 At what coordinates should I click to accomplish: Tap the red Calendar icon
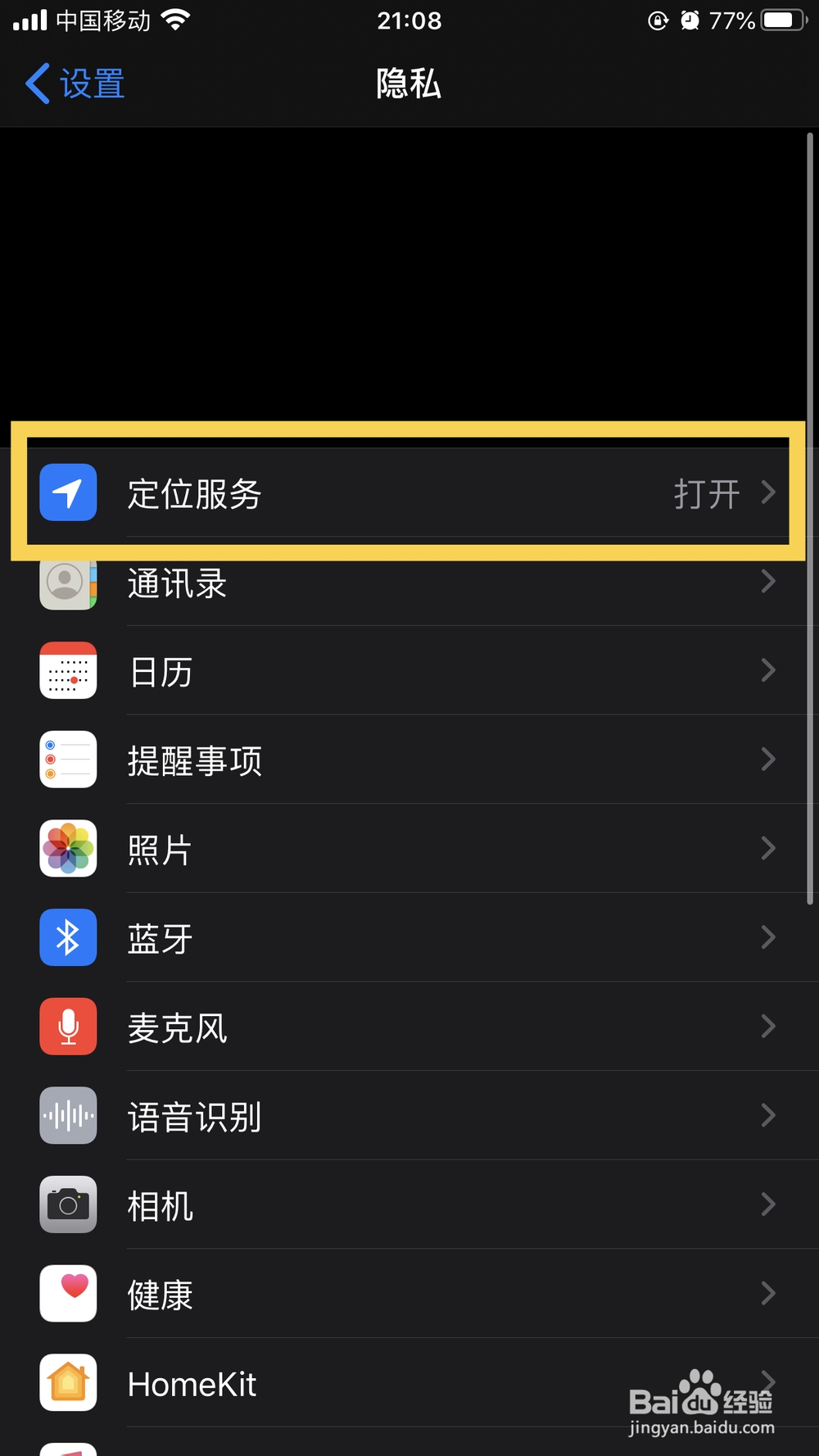[x=68, y=670]
